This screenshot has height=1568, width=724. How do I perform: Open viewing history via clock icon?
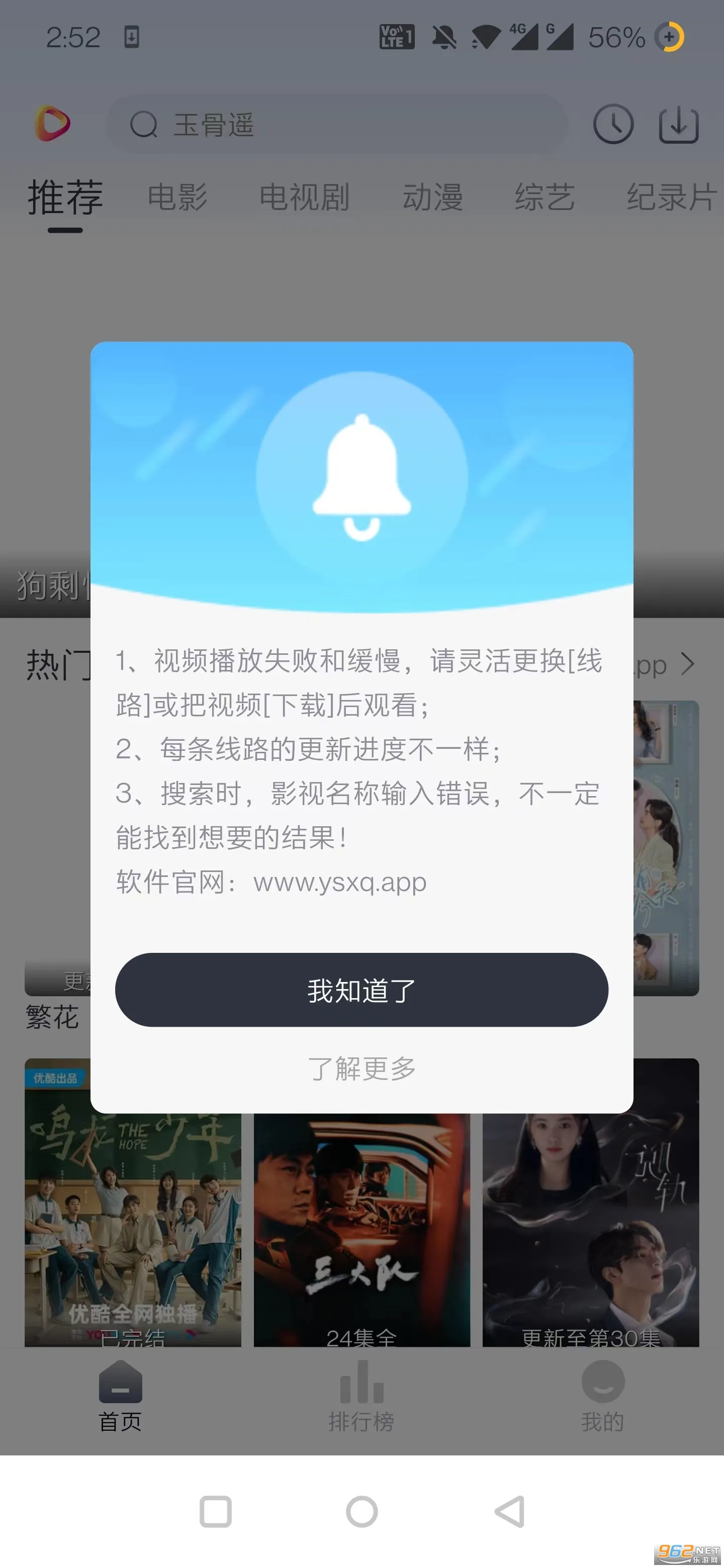coord(614,124)
